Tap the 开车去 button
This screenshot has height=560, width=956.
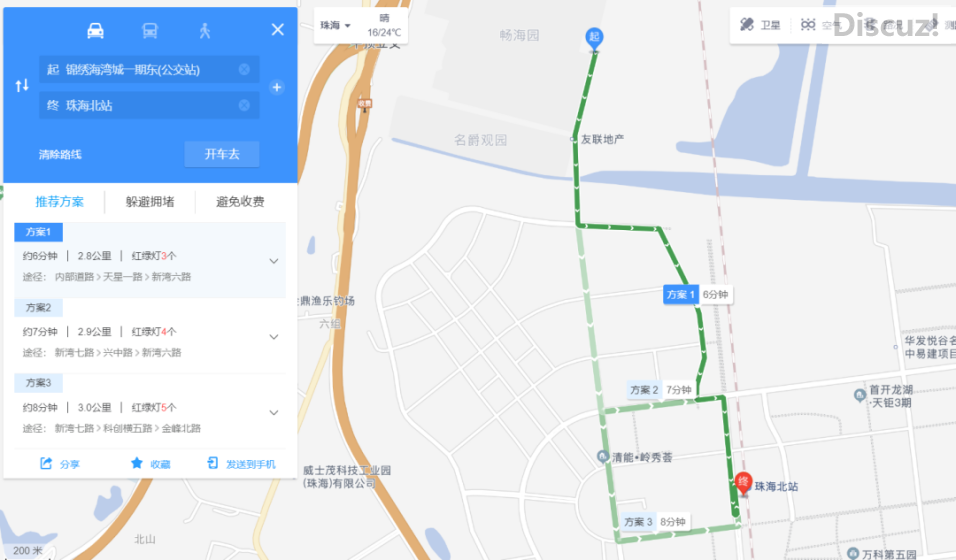coord(222,154)
